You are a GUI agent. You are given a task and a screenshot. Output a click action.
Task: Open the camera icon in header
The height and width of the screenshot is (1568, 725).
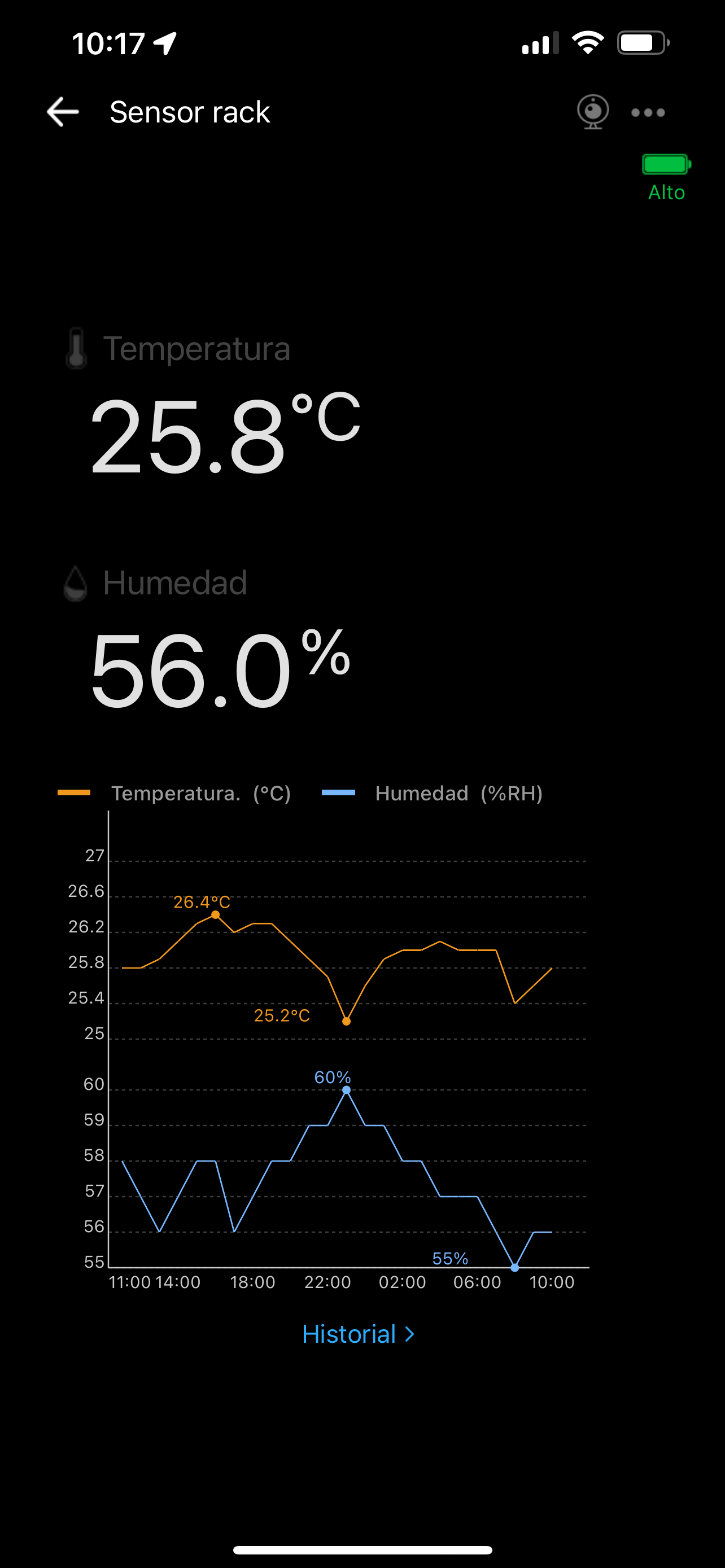[x=592, y=112]
